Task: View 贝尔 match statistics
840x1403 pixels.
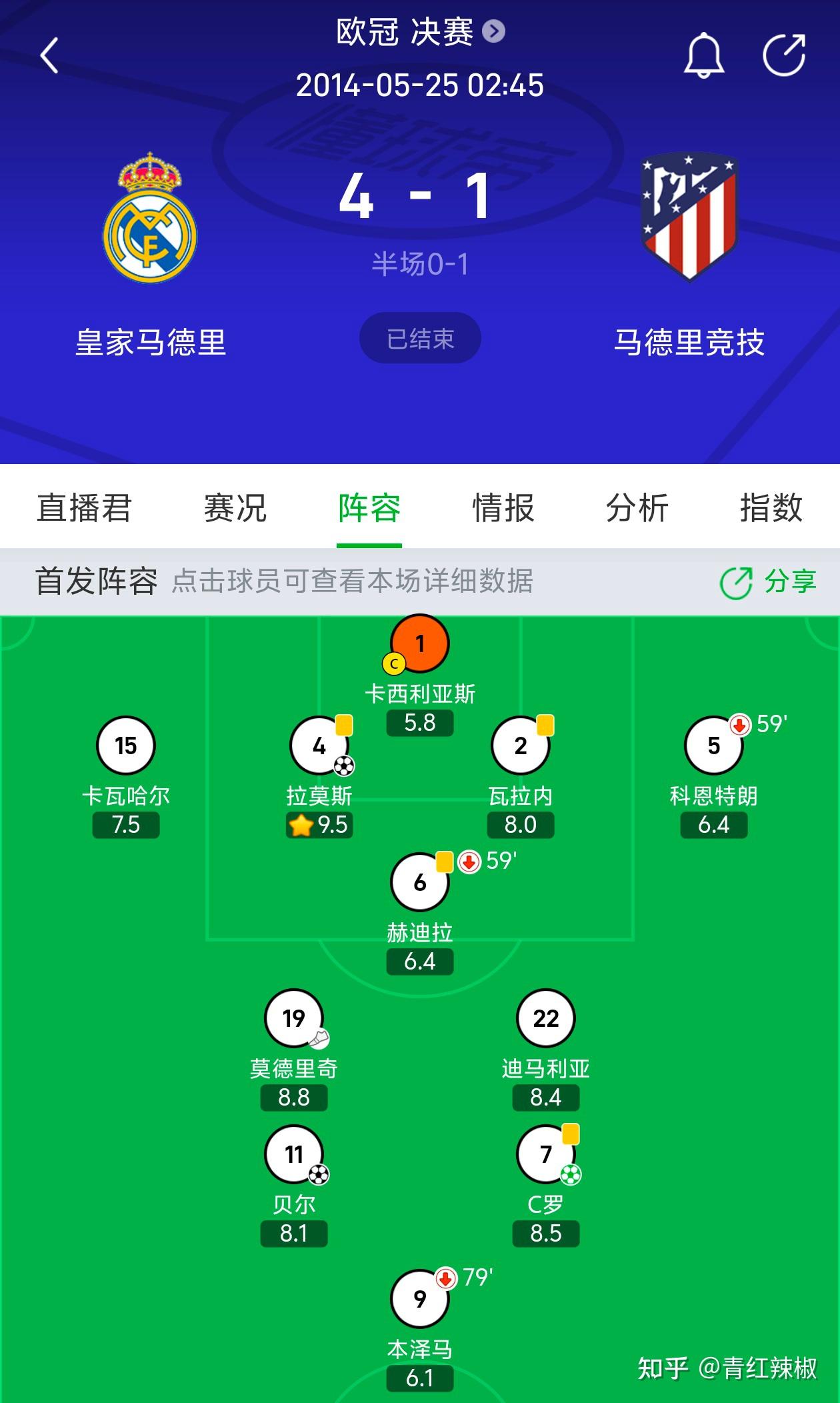Action: coord(294,1186)
